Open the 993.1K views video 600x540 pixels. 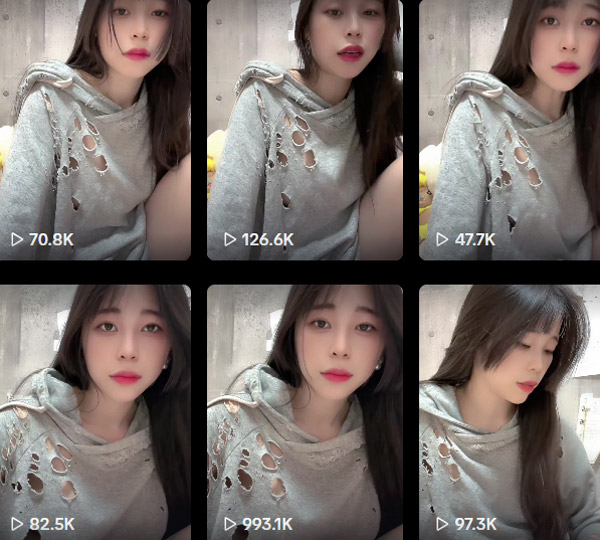(304, 412)
